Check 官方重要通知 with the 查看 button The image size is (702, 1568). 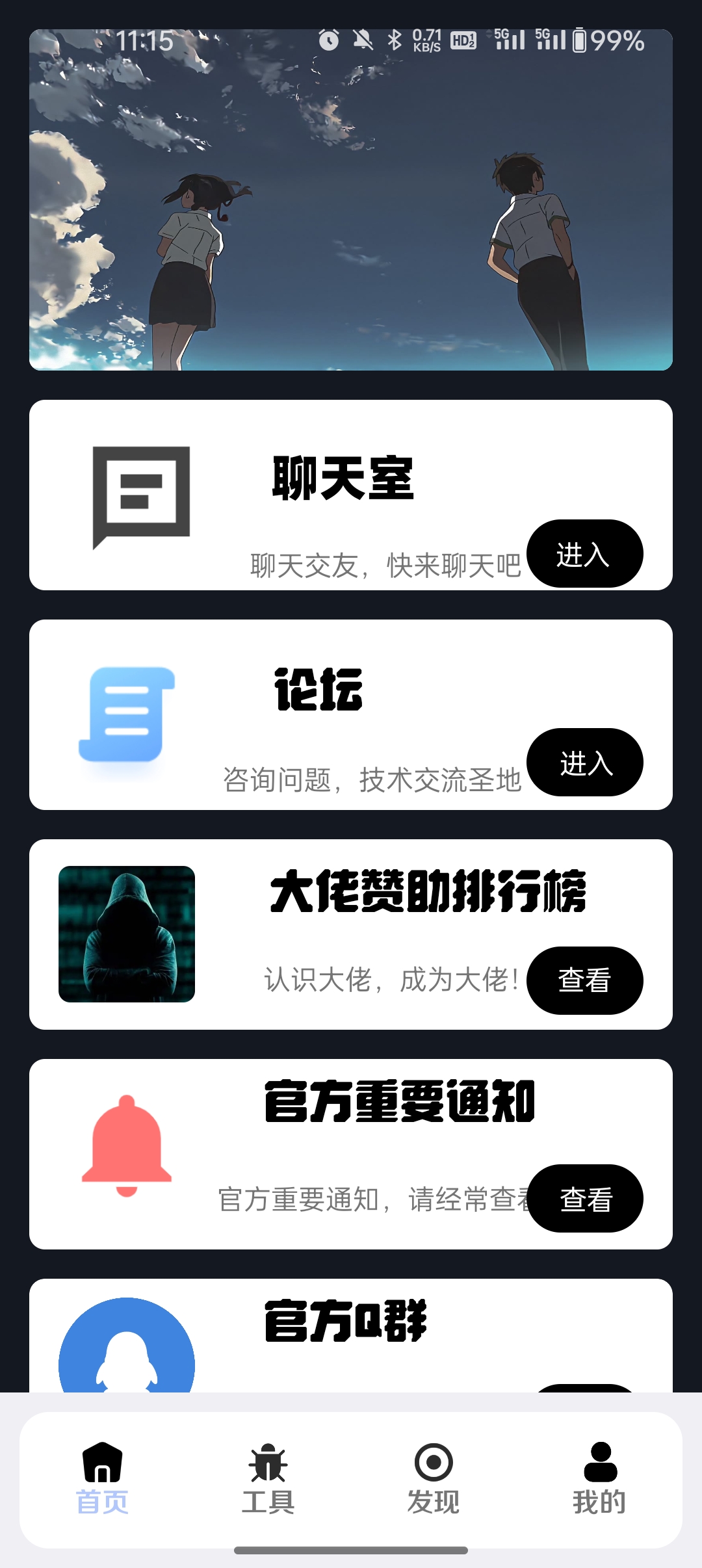pos(583,1198)
